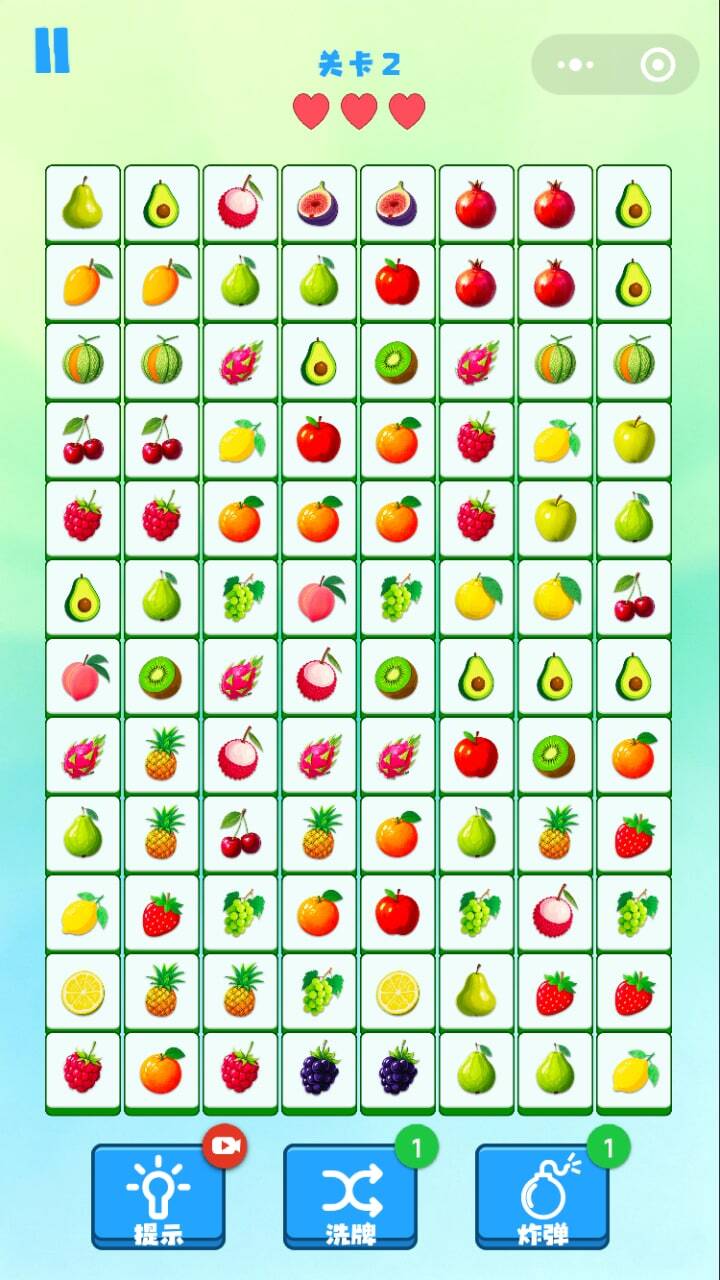Select the fig tile next to the lychee
The height and width of the screenshot is (1280, 720).
point(319,204)
